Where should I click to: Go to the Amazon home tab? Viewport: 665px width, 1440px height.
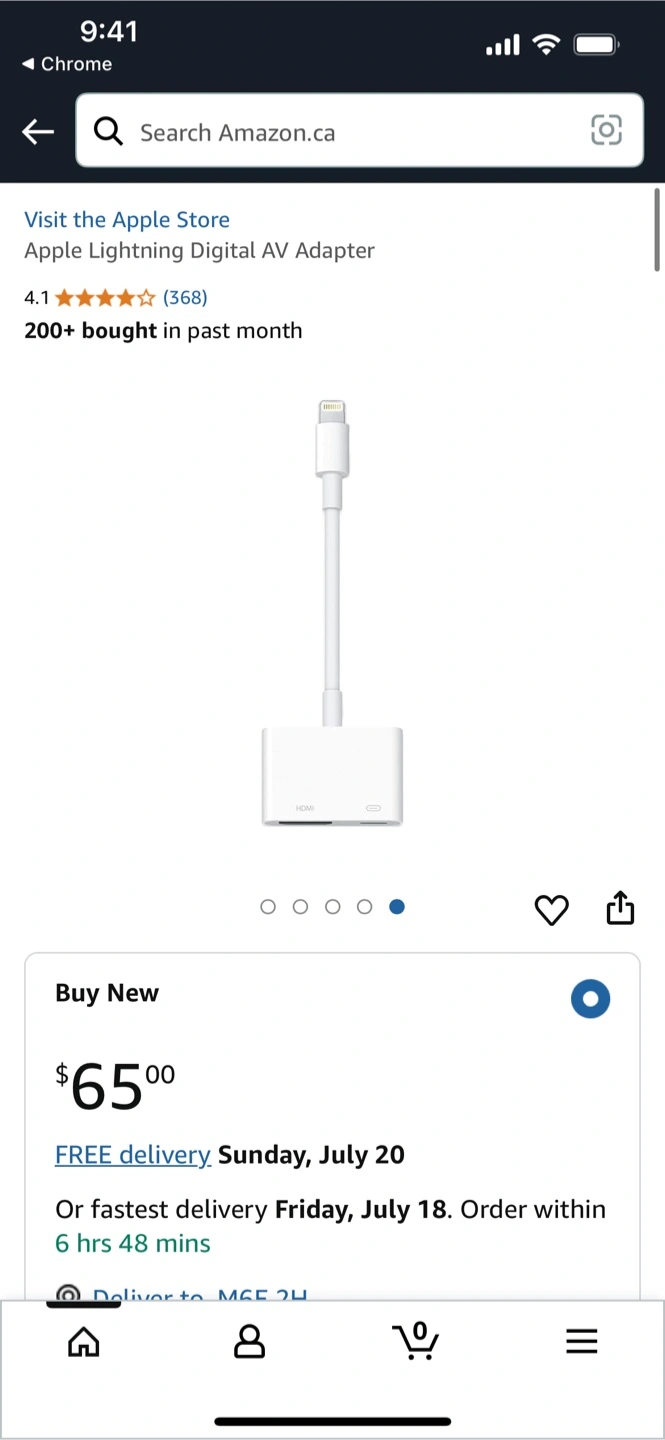coord(83,1341)
